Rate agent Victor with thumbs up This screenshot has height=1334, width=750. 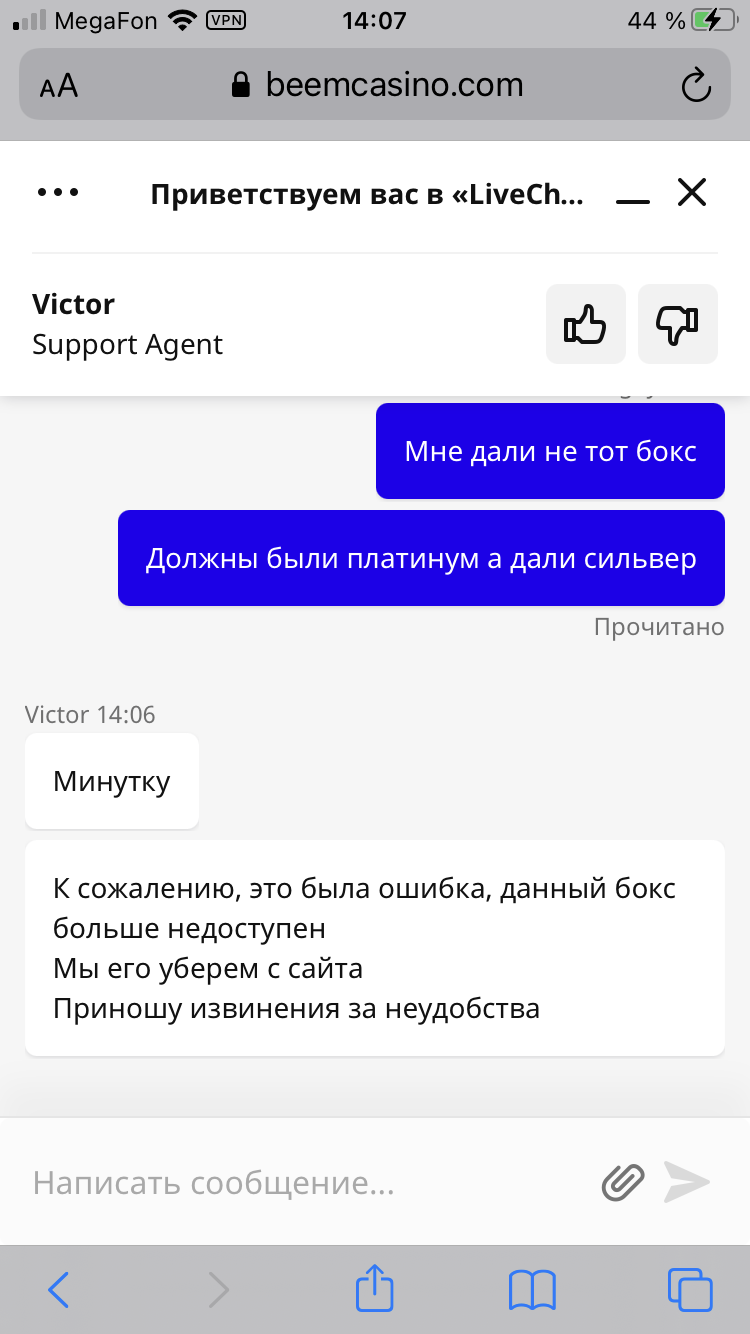tap(586, 324)
